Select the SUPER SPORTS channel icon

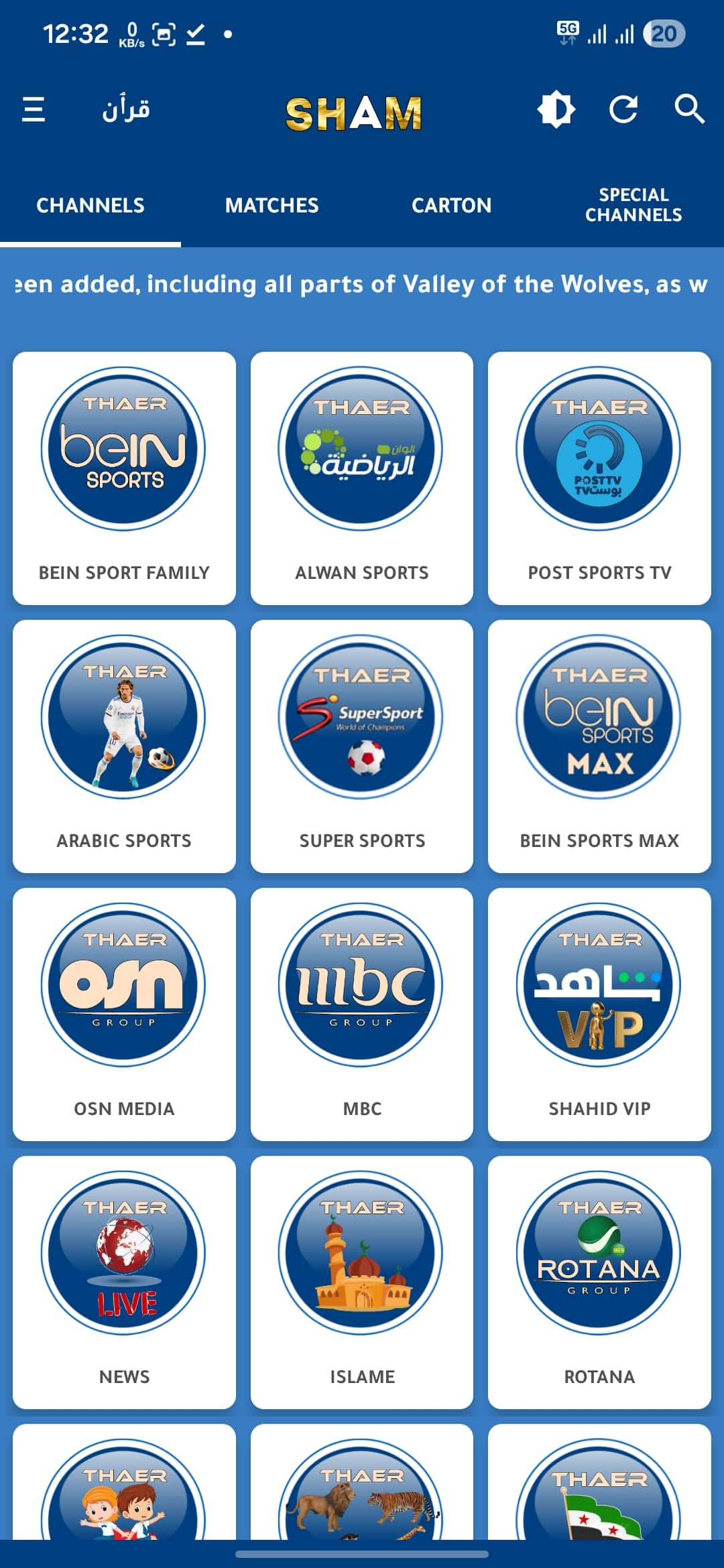[361, 717]
